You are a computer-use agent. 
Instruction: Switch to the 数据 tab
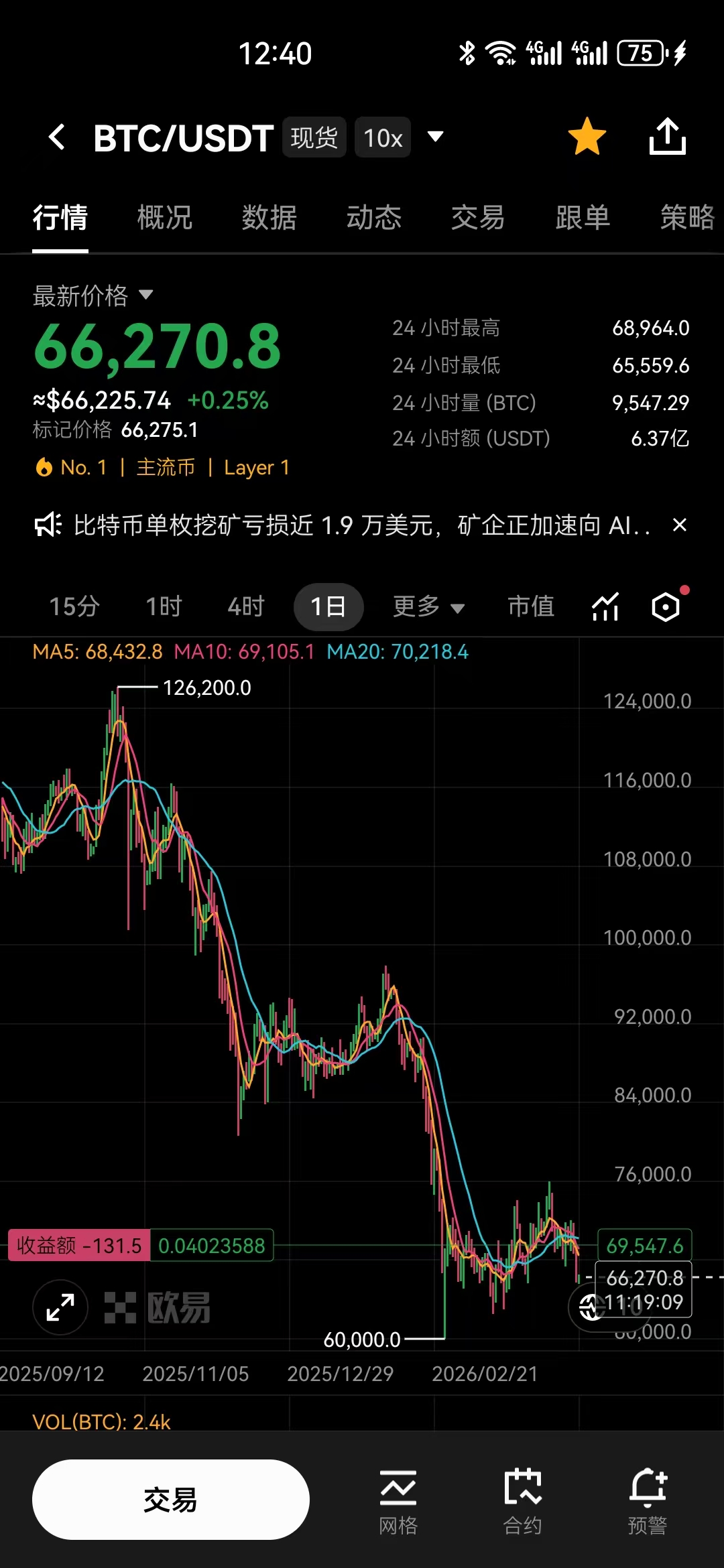269,218
